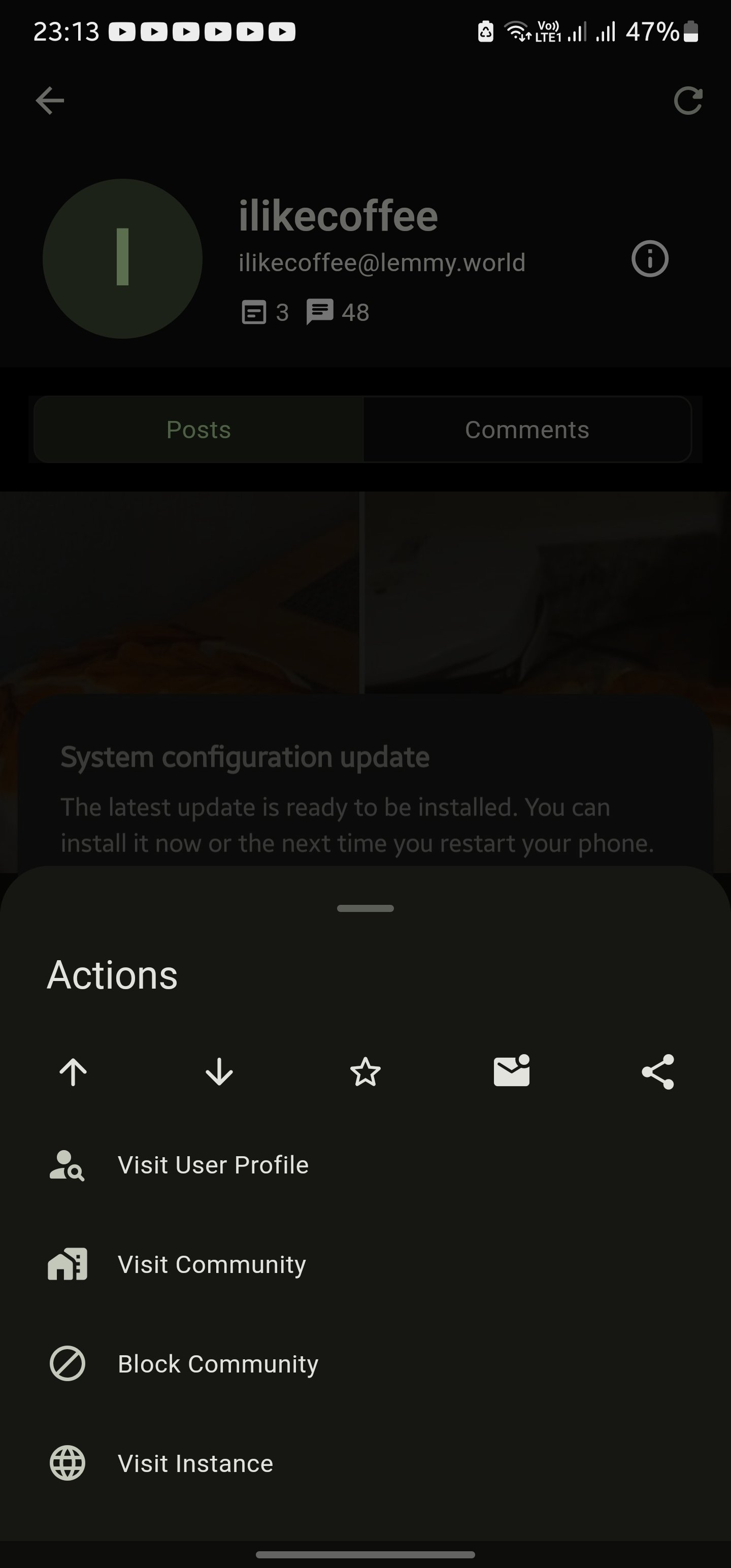731x1568 pixels.
Task: Upvote the post with the up arrow
Action: pos(73,1072)
